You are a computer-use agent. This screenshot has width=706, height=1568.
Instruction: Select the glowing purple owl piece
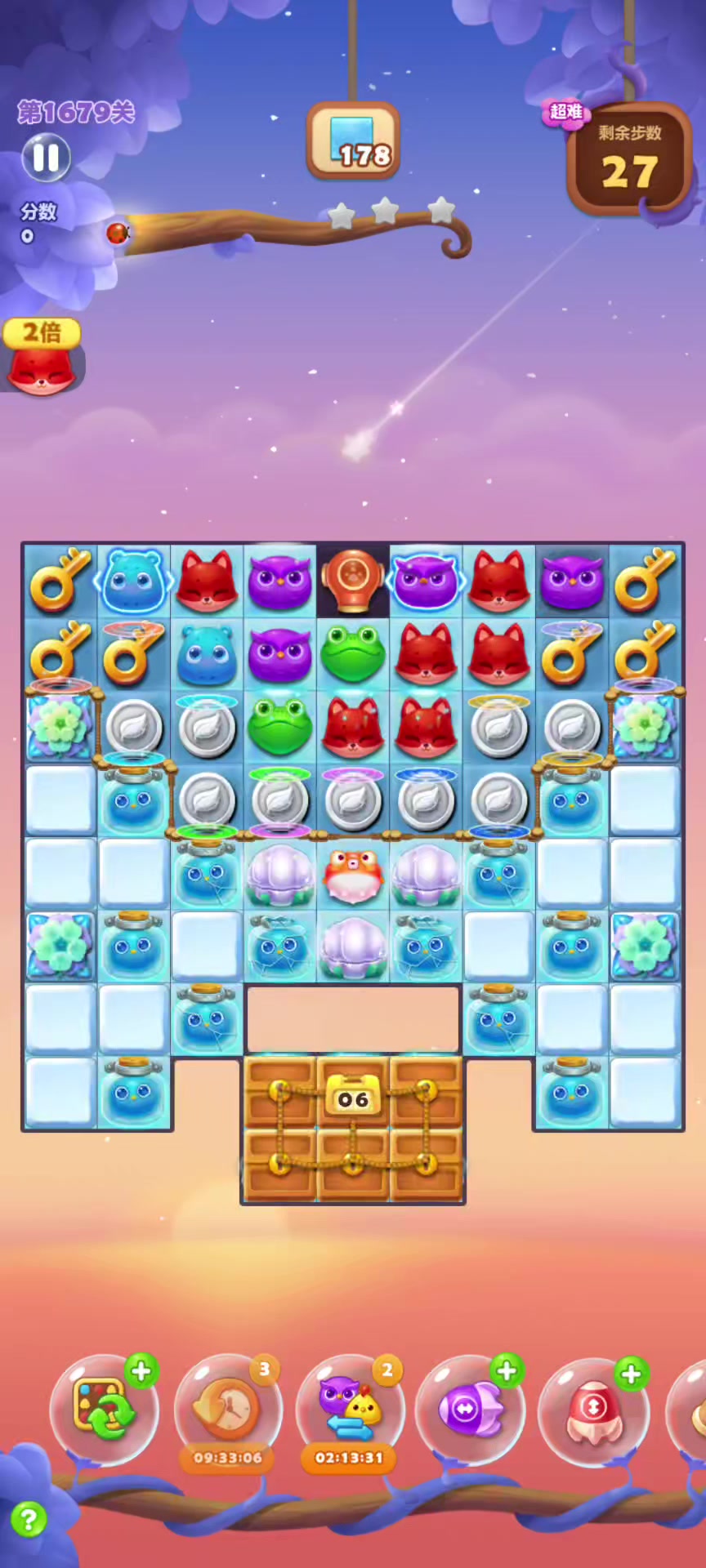426,581
